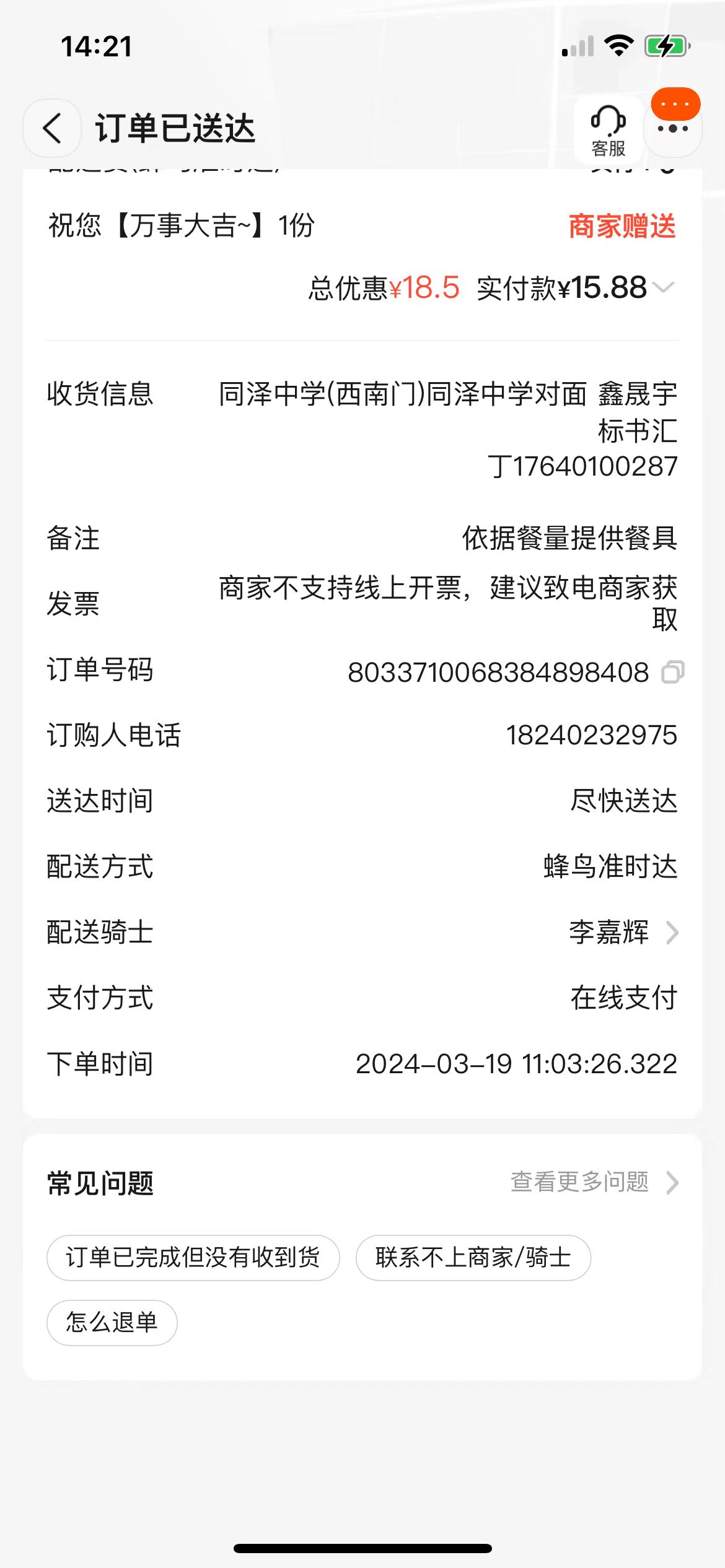
Task: Open the three-dot more options menu
Action: pyautogui.click(x=673, y=129)
